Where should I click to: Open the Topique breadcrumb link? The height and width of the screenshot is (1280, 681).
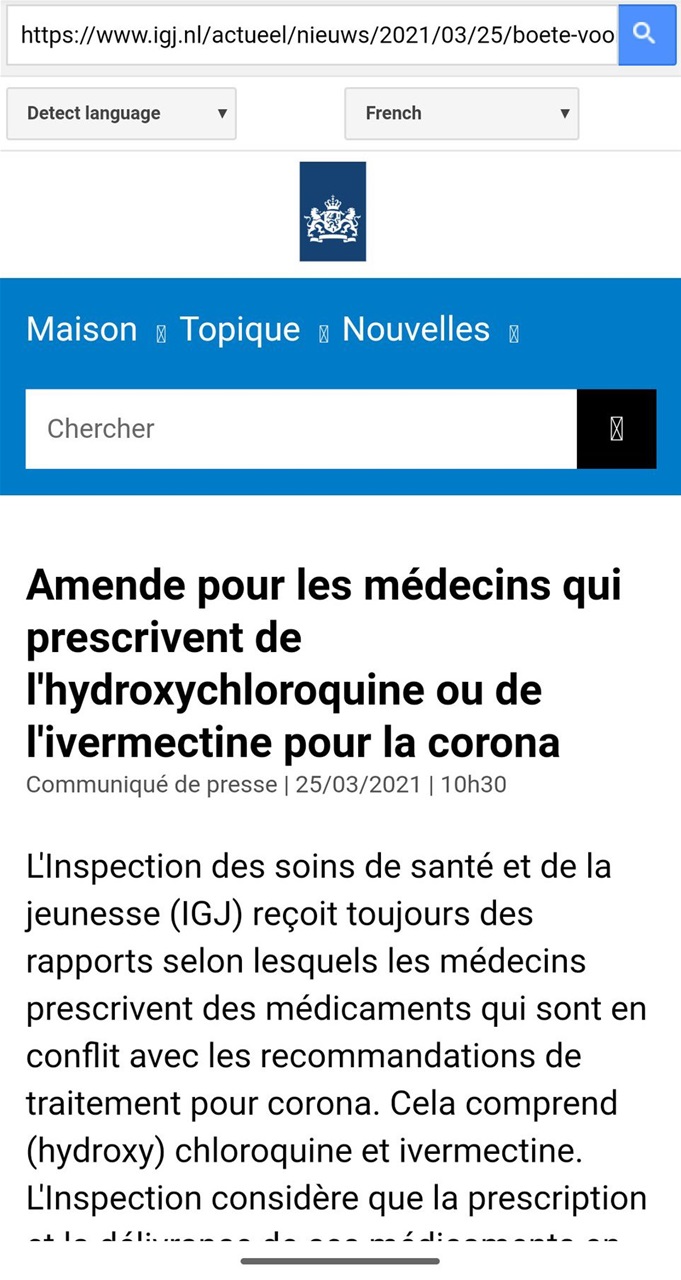[x=240, y=330]
